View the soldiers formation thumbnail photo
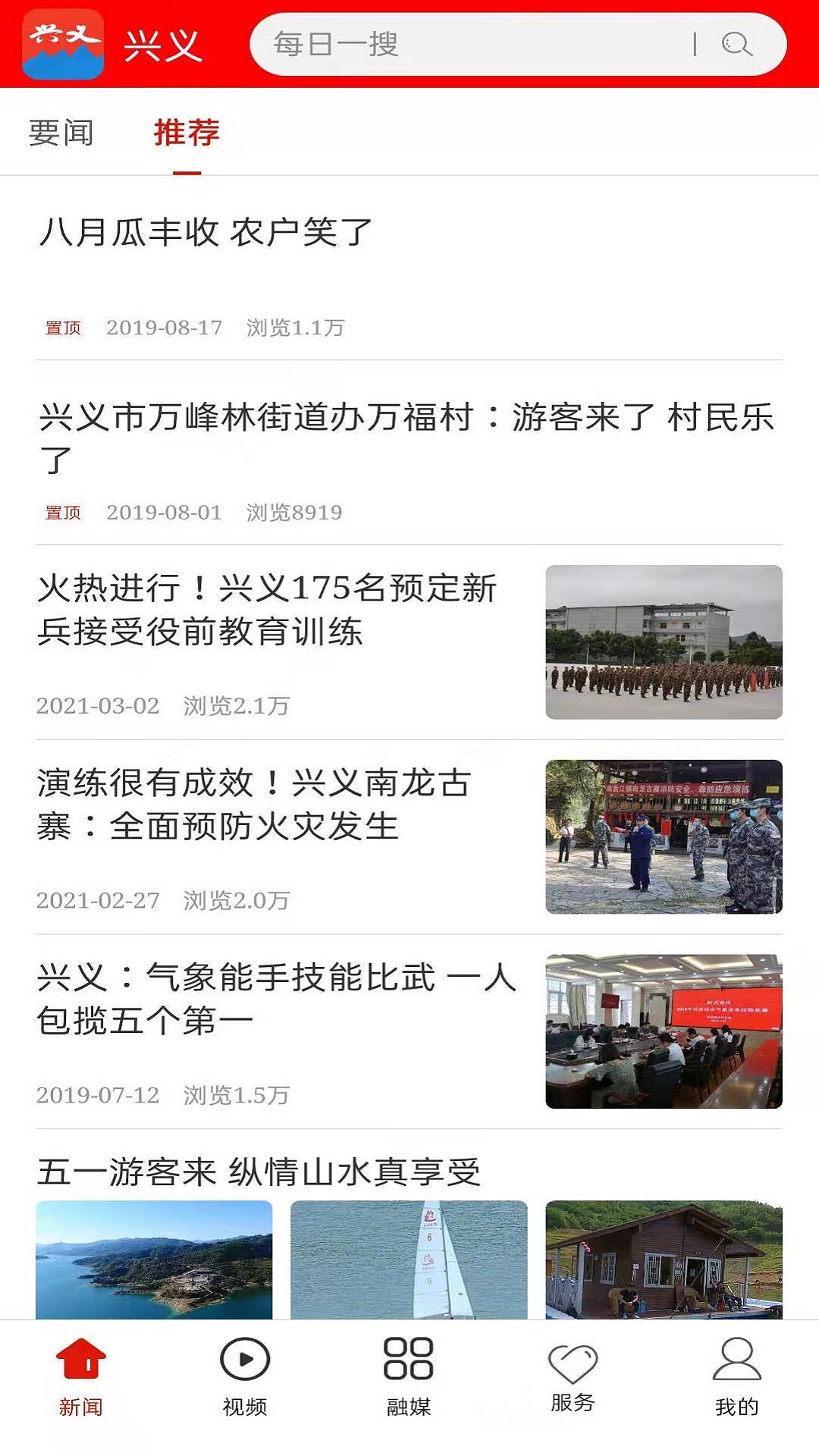Viewport: 819px width, 1456px height. pyautogui.click(x=664, y=641)
